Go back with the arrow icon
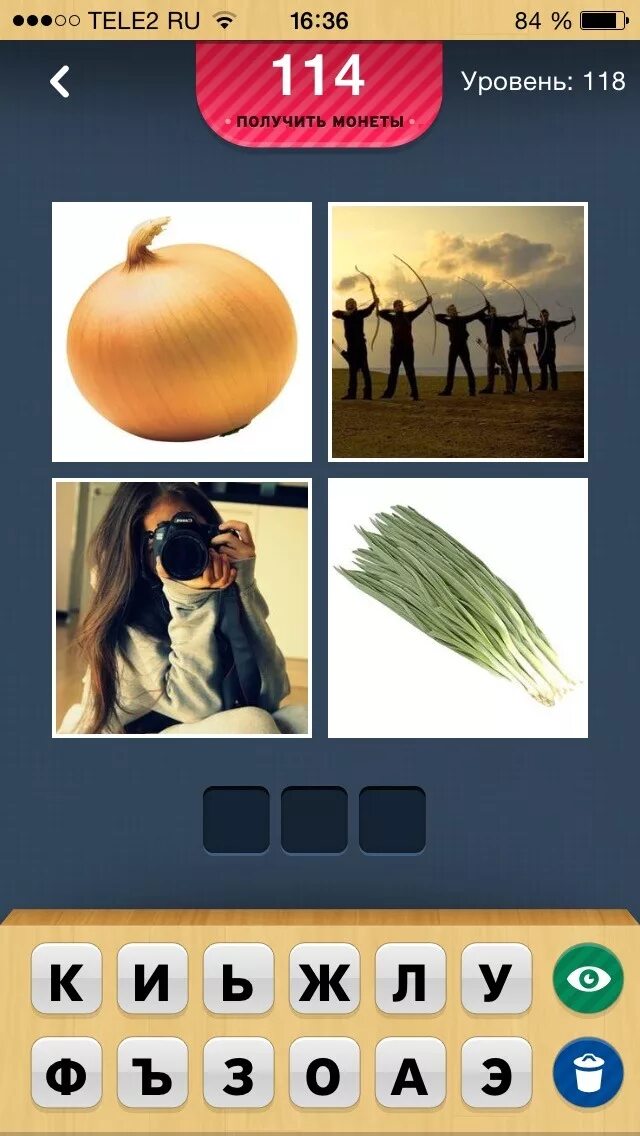640x1136 pixels. 61,82
